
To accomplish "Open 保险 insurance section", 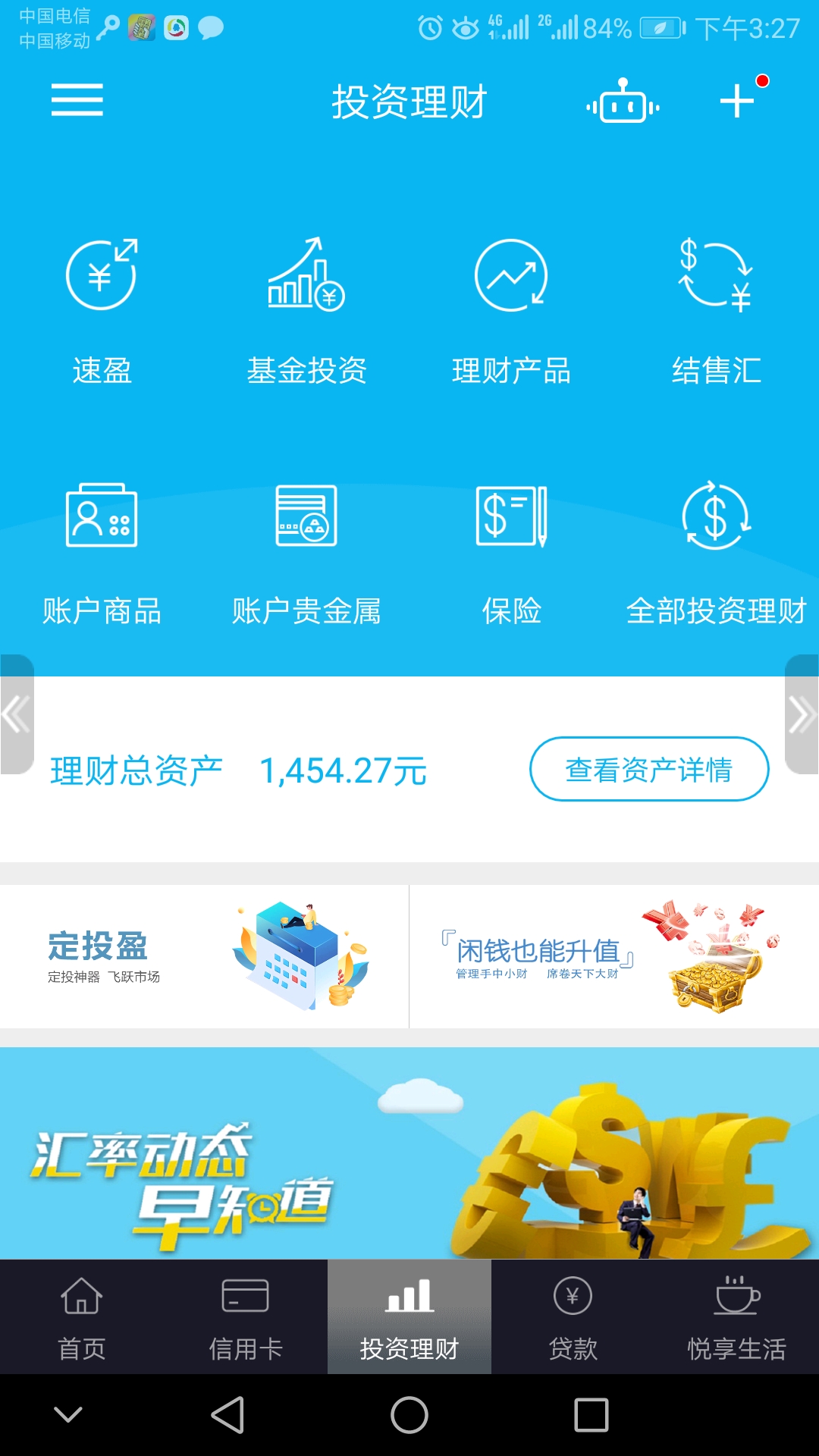I will [x=511, y=552].
